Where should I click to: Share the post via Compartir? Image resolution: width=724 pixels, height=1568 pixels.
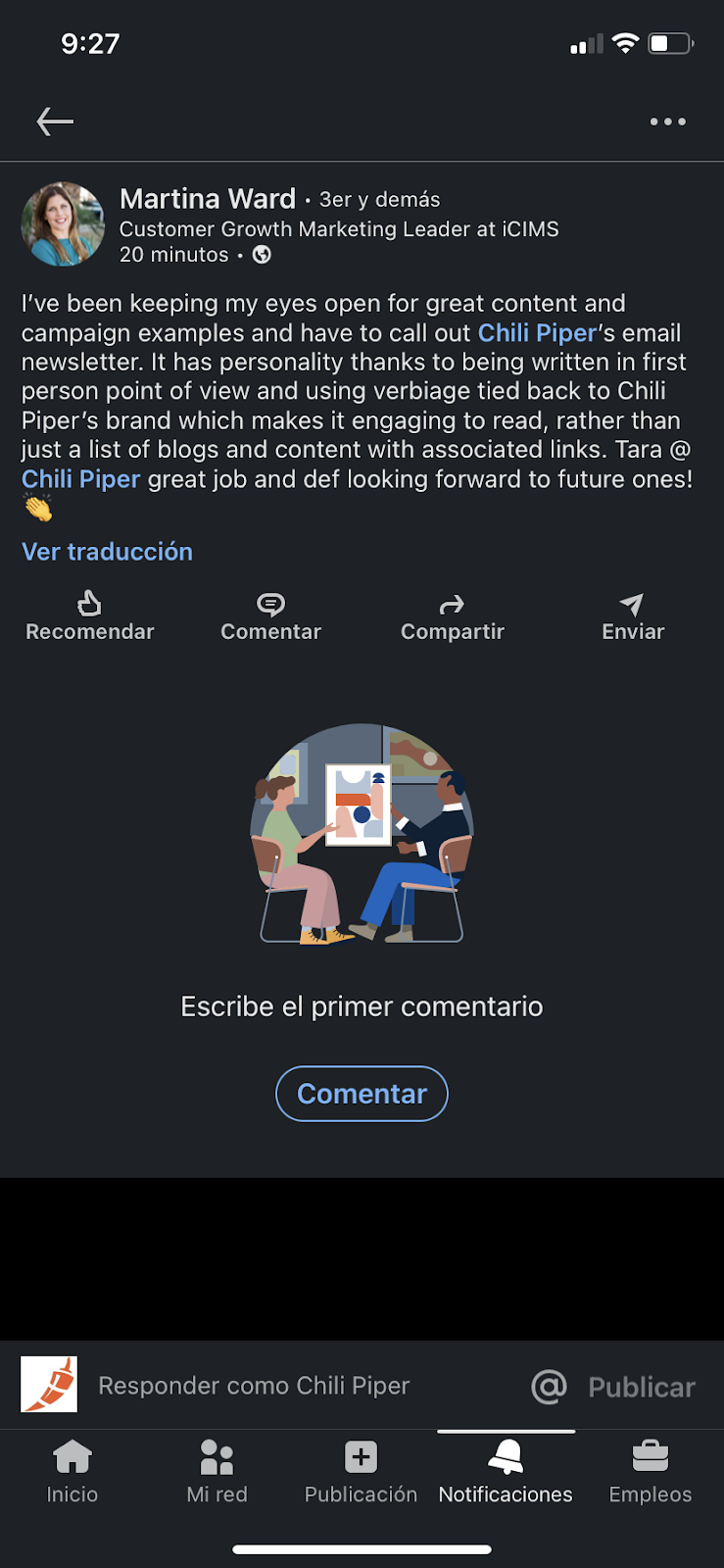[452, 616]
